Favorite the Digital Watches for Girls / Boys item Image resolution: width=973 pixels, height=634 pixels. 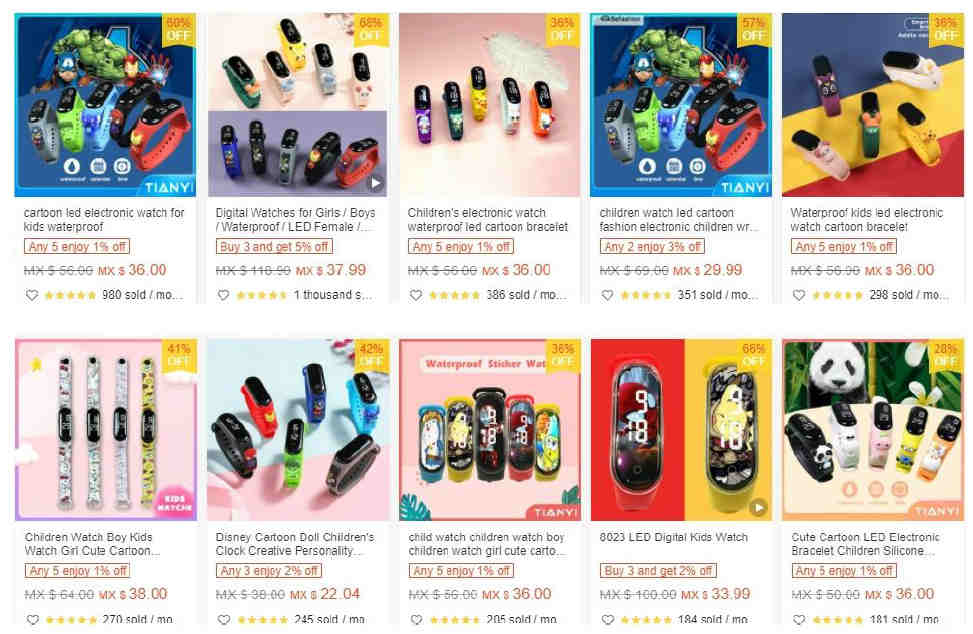point(223,295)
